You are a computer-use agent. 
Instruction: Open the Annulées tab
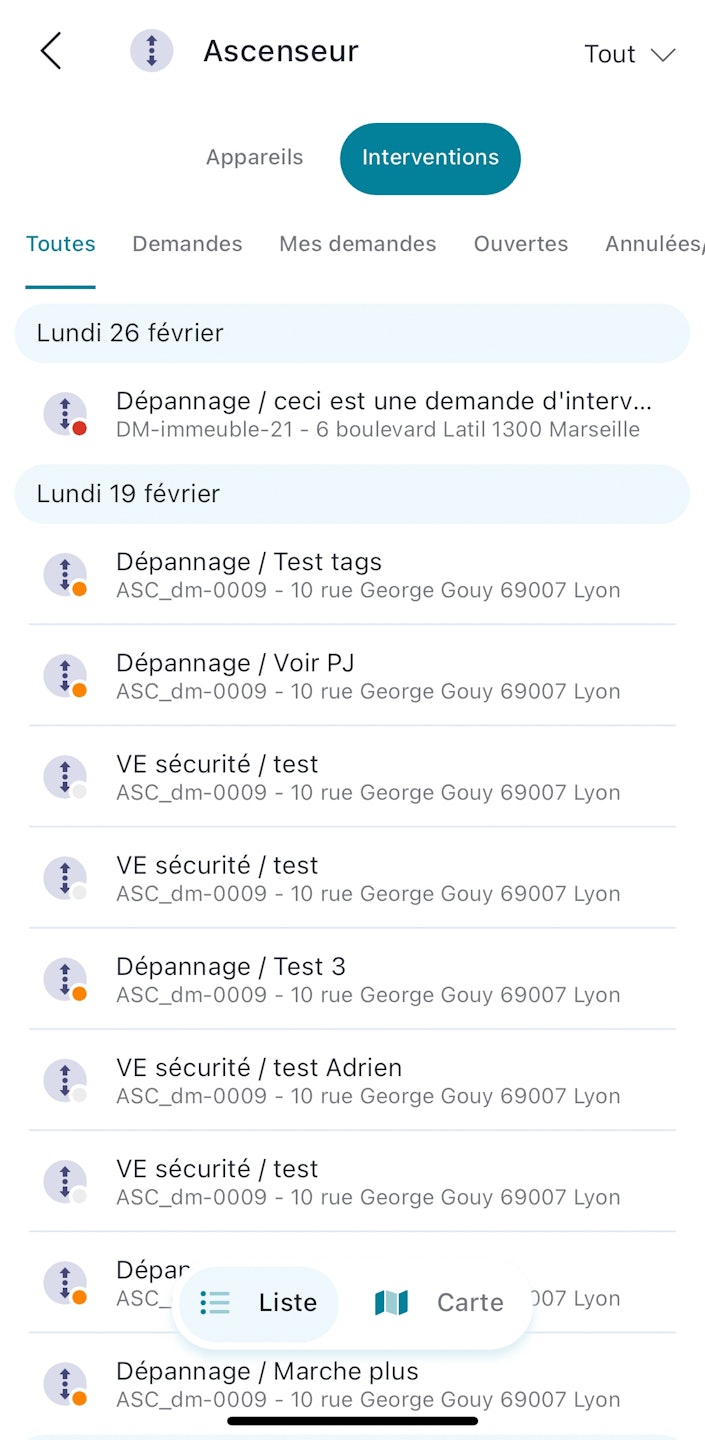(x=654, y=244)
